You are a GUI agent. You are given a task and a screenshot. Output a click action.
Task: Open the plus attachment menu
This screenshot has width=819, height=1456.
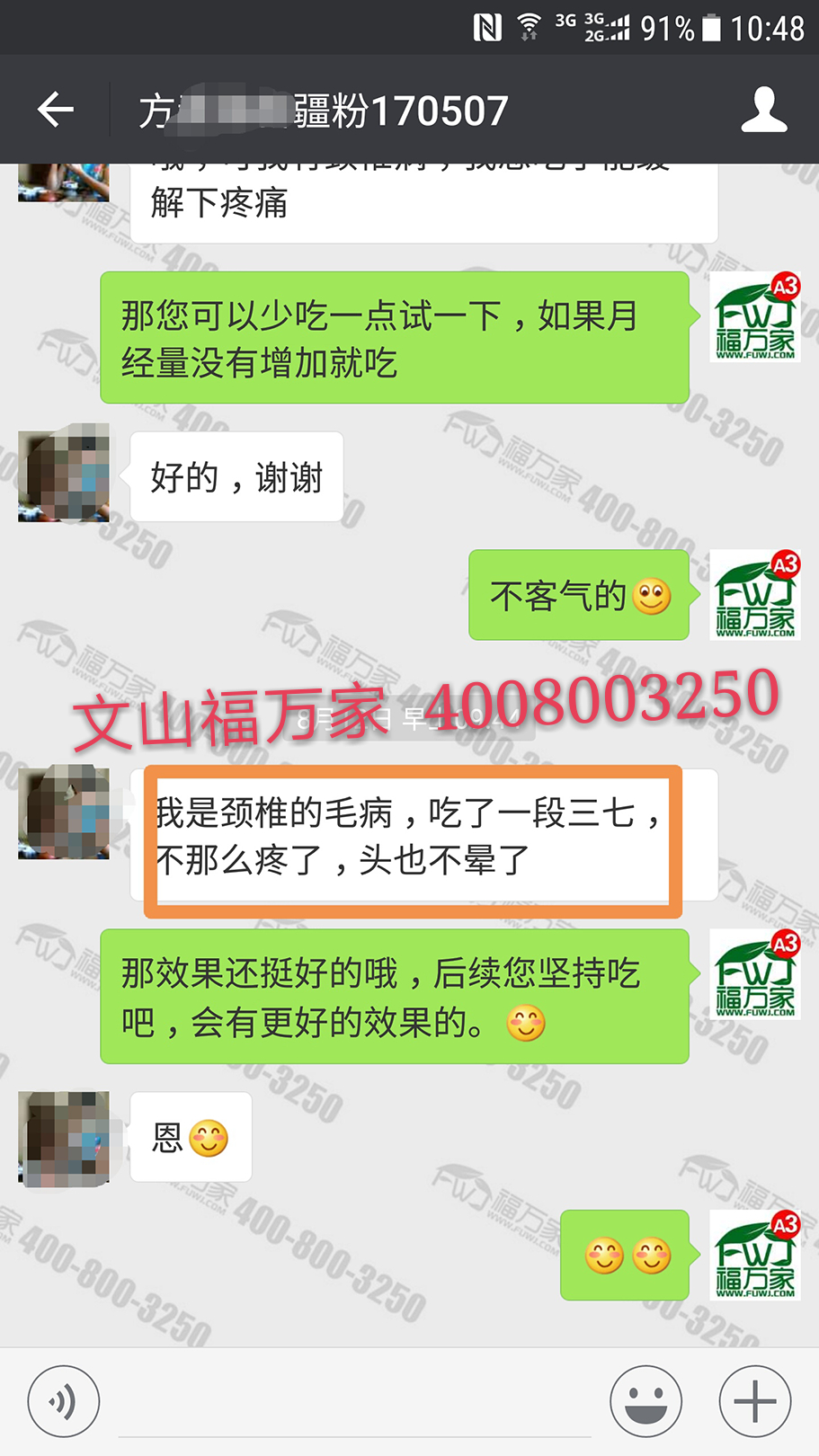(x=754, y=1401)
